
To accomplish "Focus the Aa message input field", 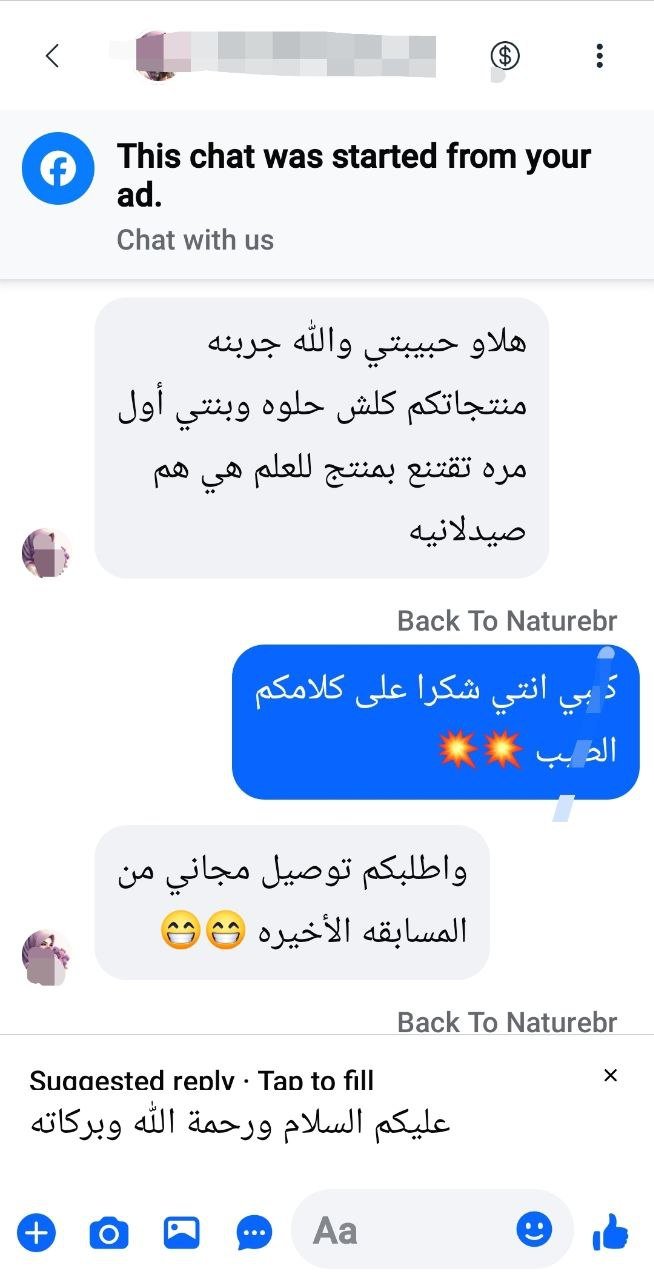I will [x=410, y=1231].
